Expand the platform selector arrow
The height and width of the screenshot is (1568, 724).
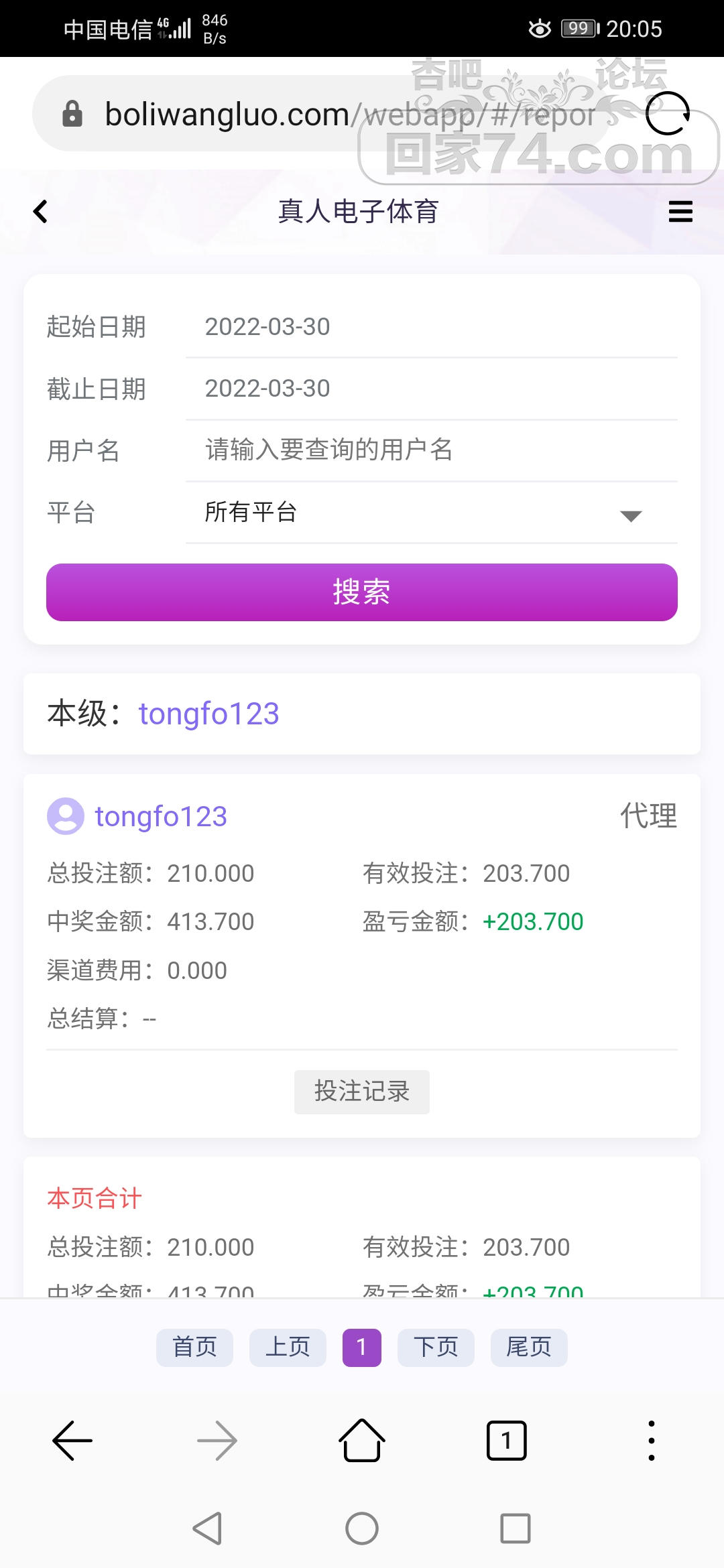pos(630,516)
